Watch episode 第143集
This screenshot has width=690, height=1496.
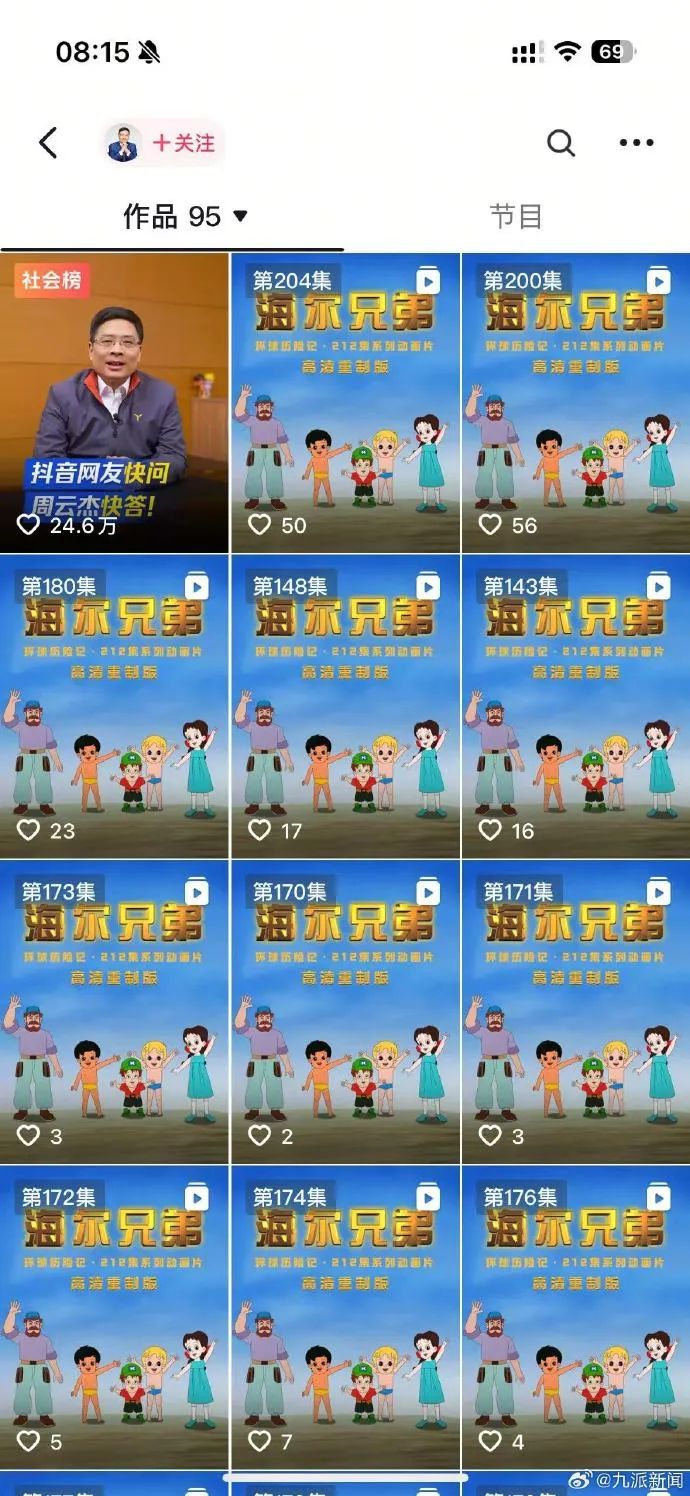pyautogui.click(x=576, y=708)
